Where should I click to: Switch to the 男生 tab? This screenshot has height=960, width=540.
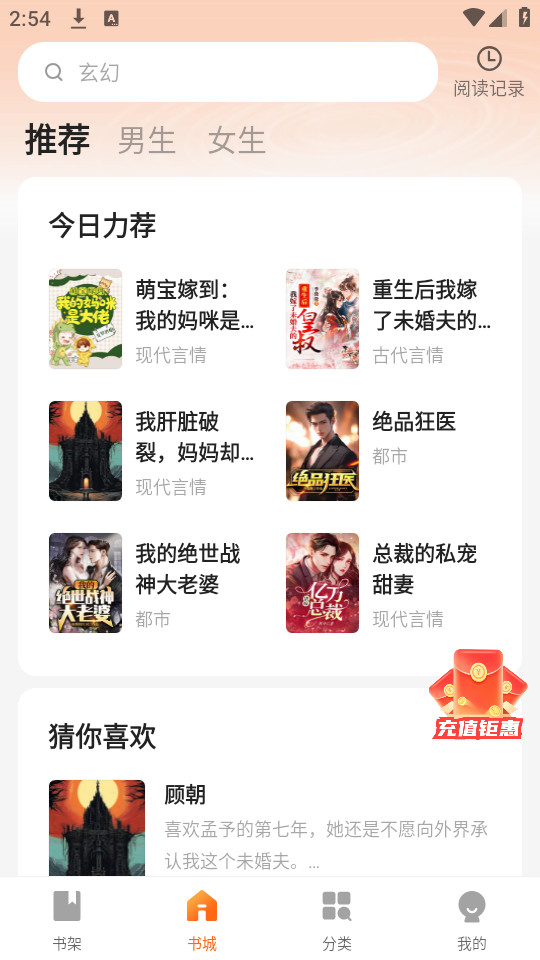point(147,140)
